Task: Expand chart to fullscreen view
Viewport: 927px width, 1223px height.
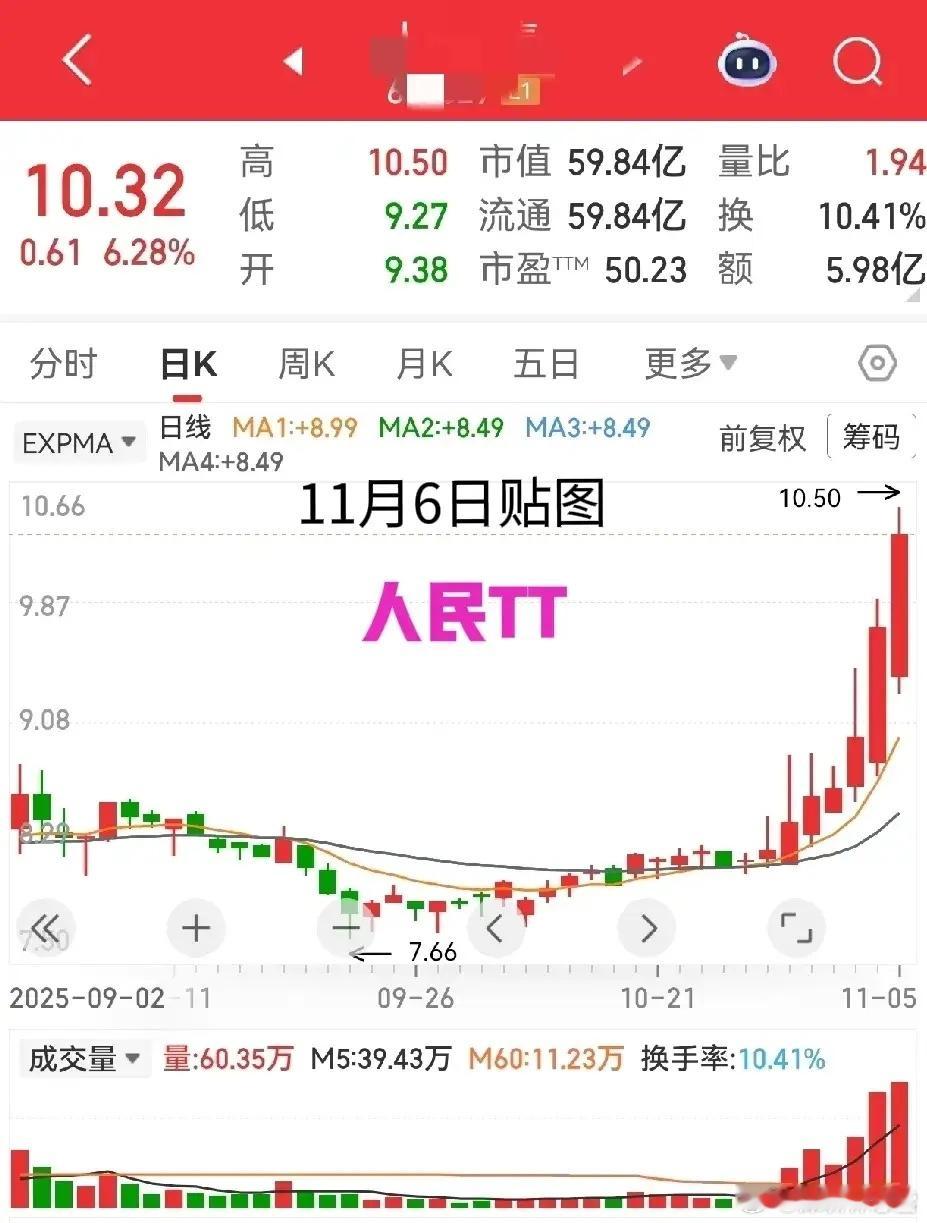Action: (x=795, y=928)
